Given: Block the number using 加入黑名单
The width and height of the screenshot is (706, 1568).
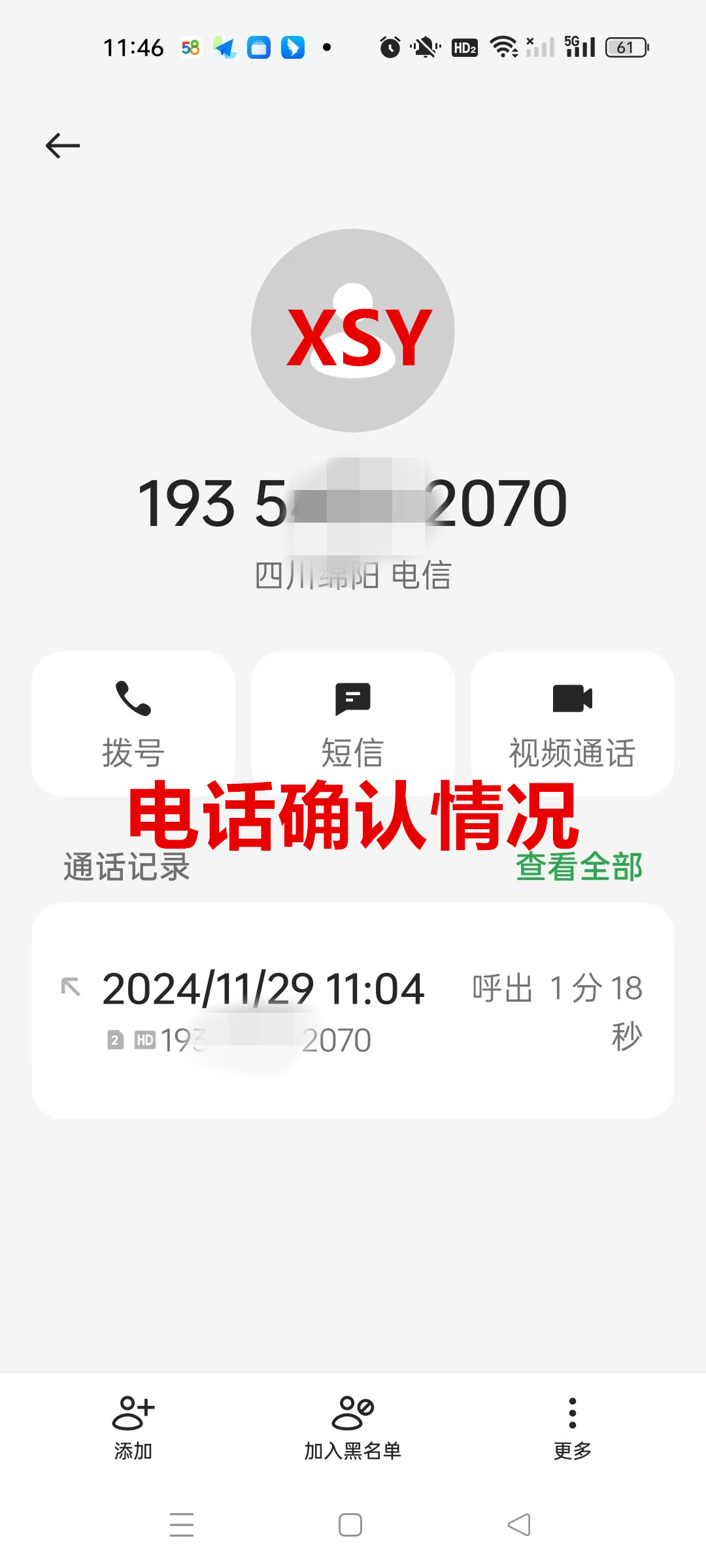Looking at the screenshot, I should 353,1428.
